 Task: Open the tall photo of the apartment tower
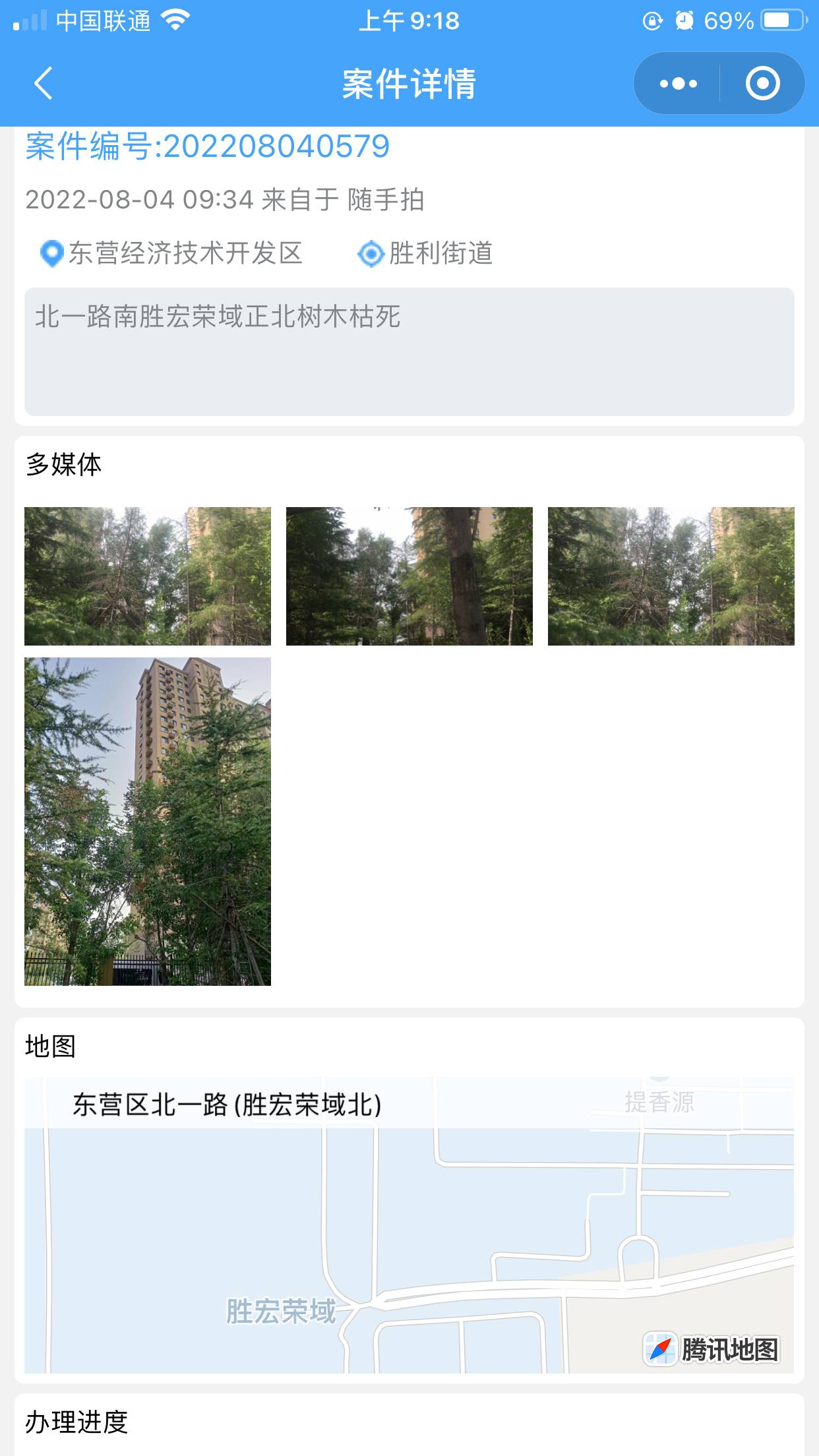[148, 822]
